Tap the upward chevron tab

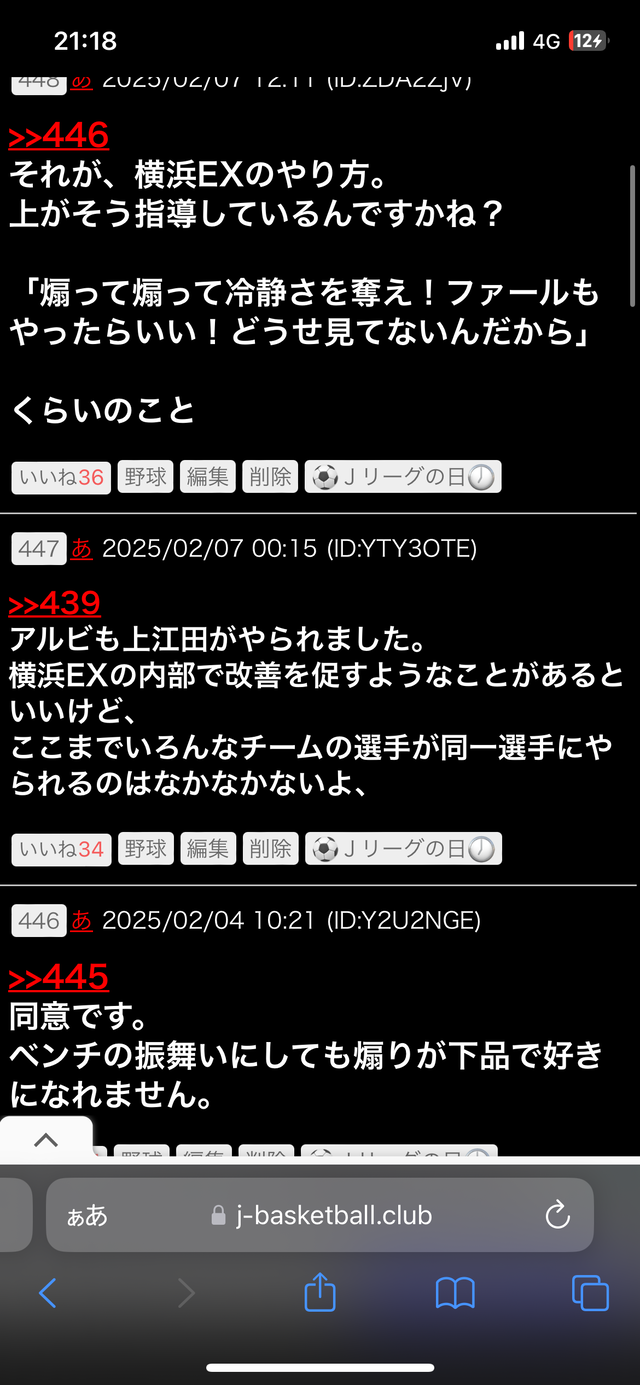tap(46, 1140)
